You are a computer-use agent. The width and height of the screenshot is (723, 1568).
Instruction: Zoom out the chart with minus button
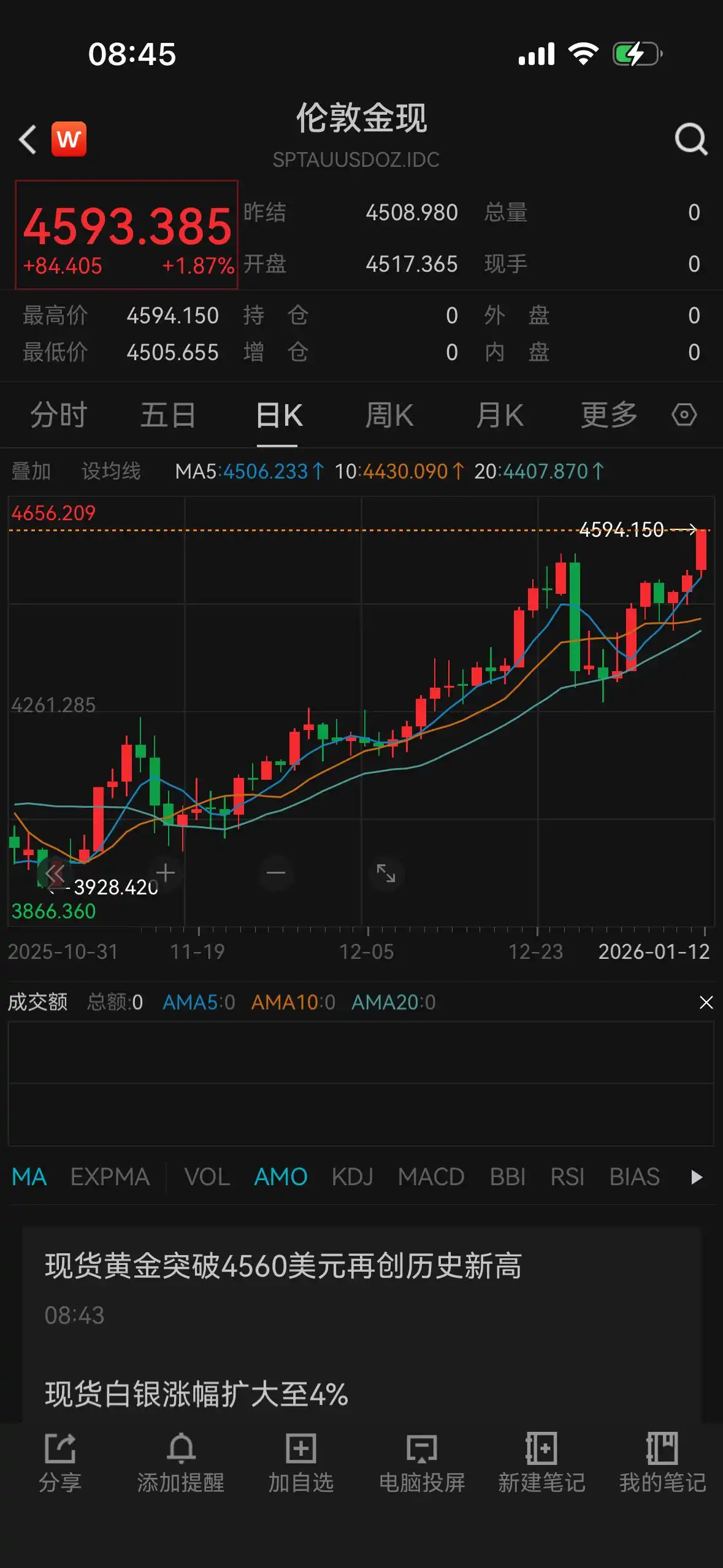click(x=276, y=872)
